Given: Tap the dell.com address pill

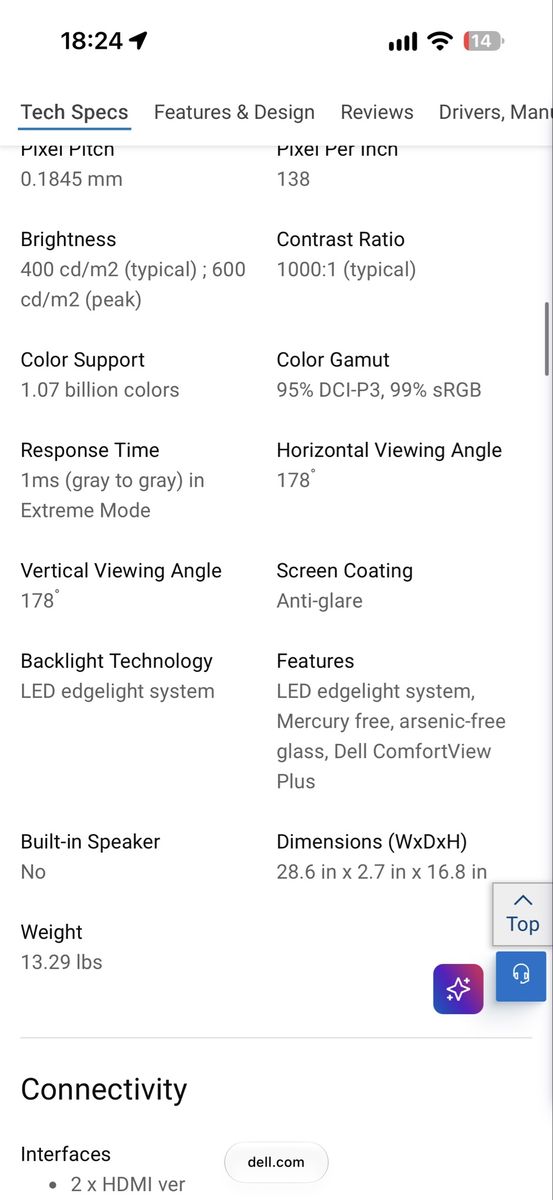Looking at the screenshot, I should (x=276, y=1162).
